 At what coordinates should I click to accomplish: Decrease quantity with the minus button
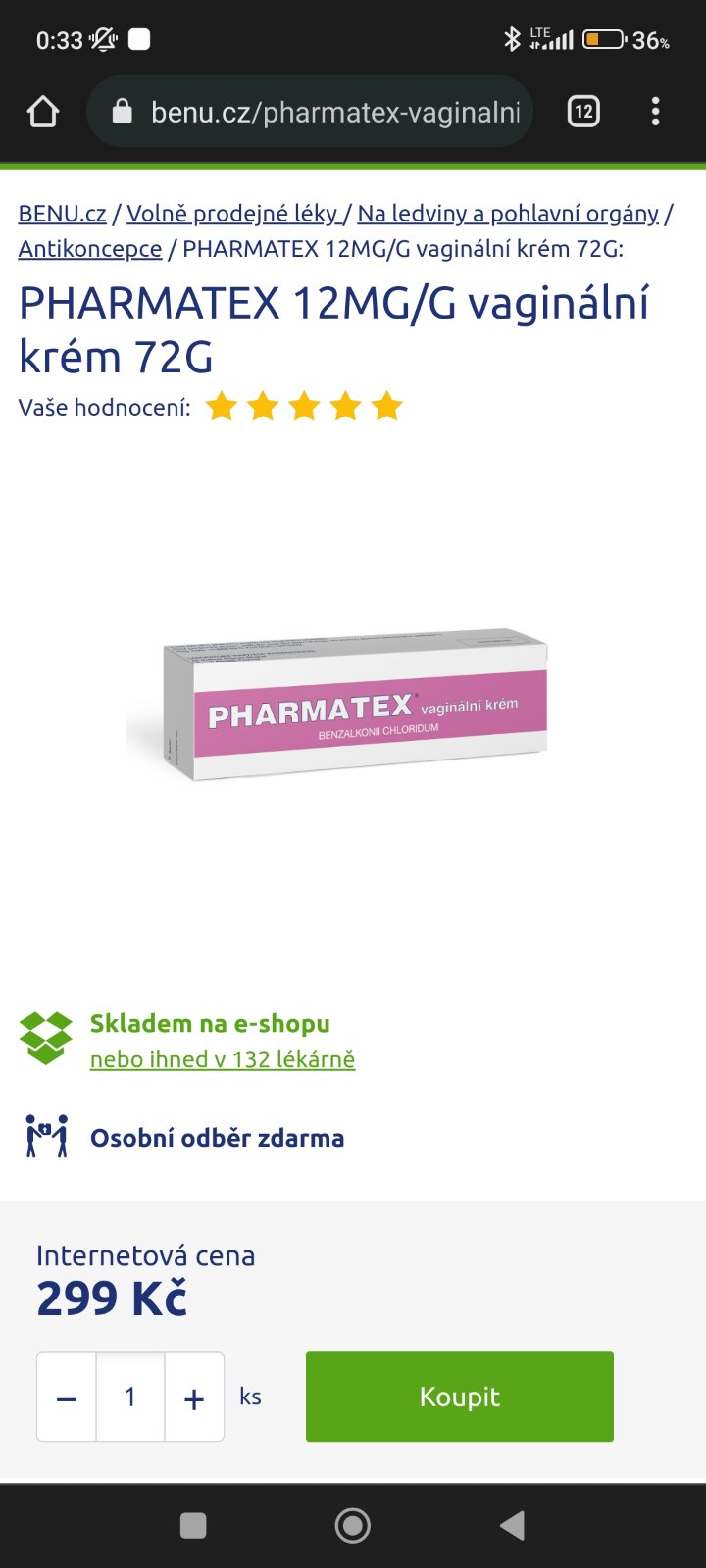pos(67,1398)
